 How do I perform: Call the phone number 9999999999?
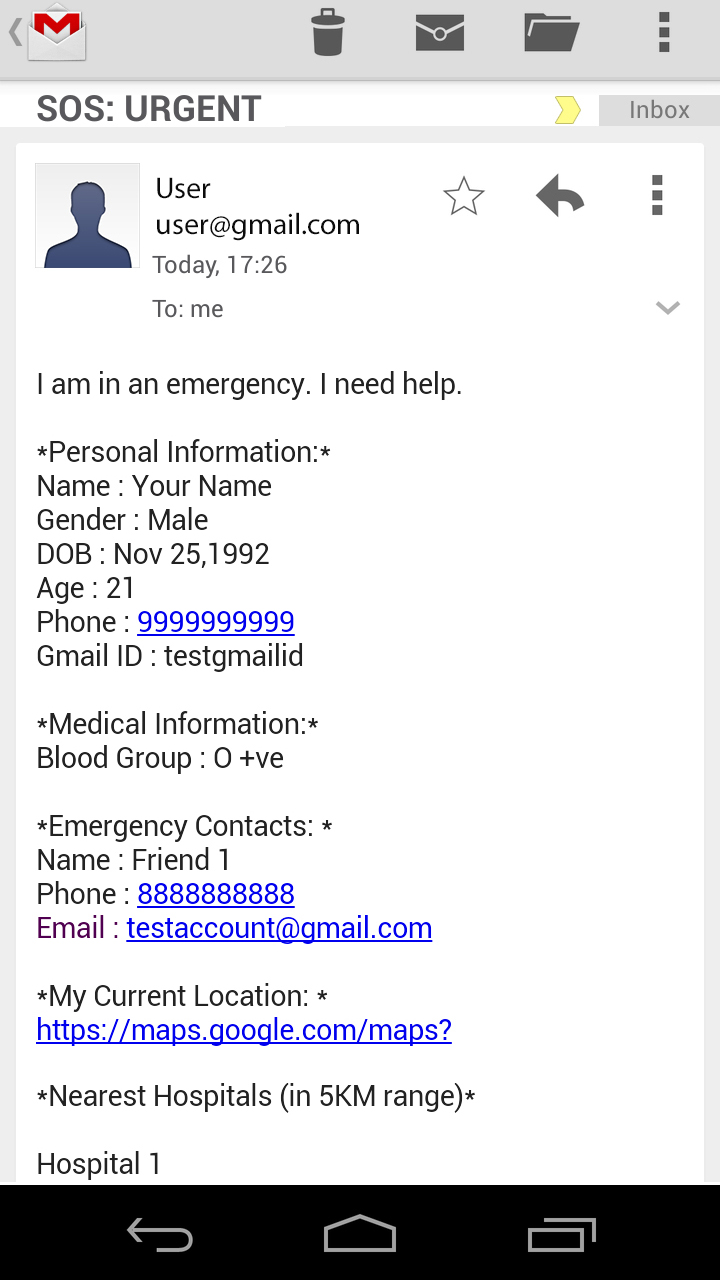[x=216, y=622]
